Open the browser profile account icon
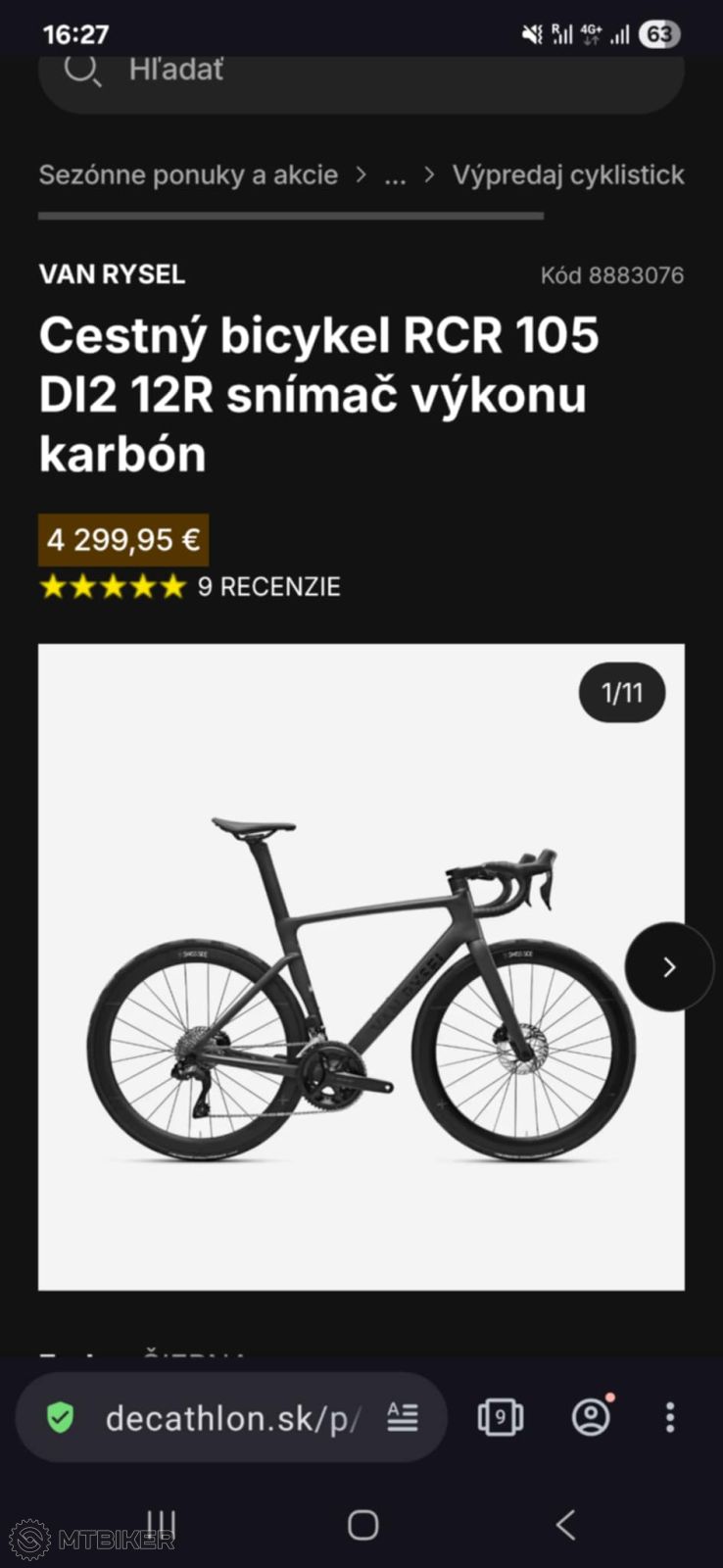 coord(590,1418)
